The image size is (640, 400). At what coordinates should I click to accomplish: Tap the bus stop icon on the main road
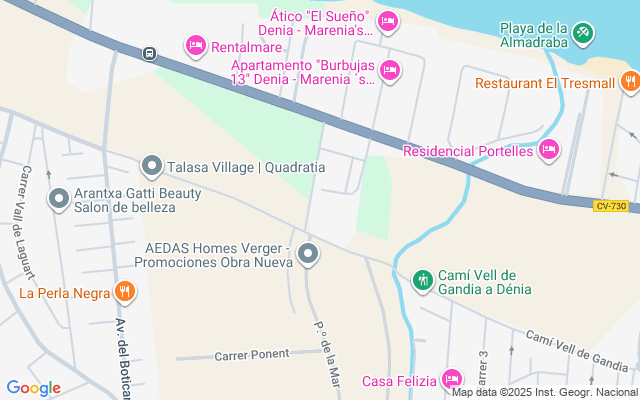point(148,53)
